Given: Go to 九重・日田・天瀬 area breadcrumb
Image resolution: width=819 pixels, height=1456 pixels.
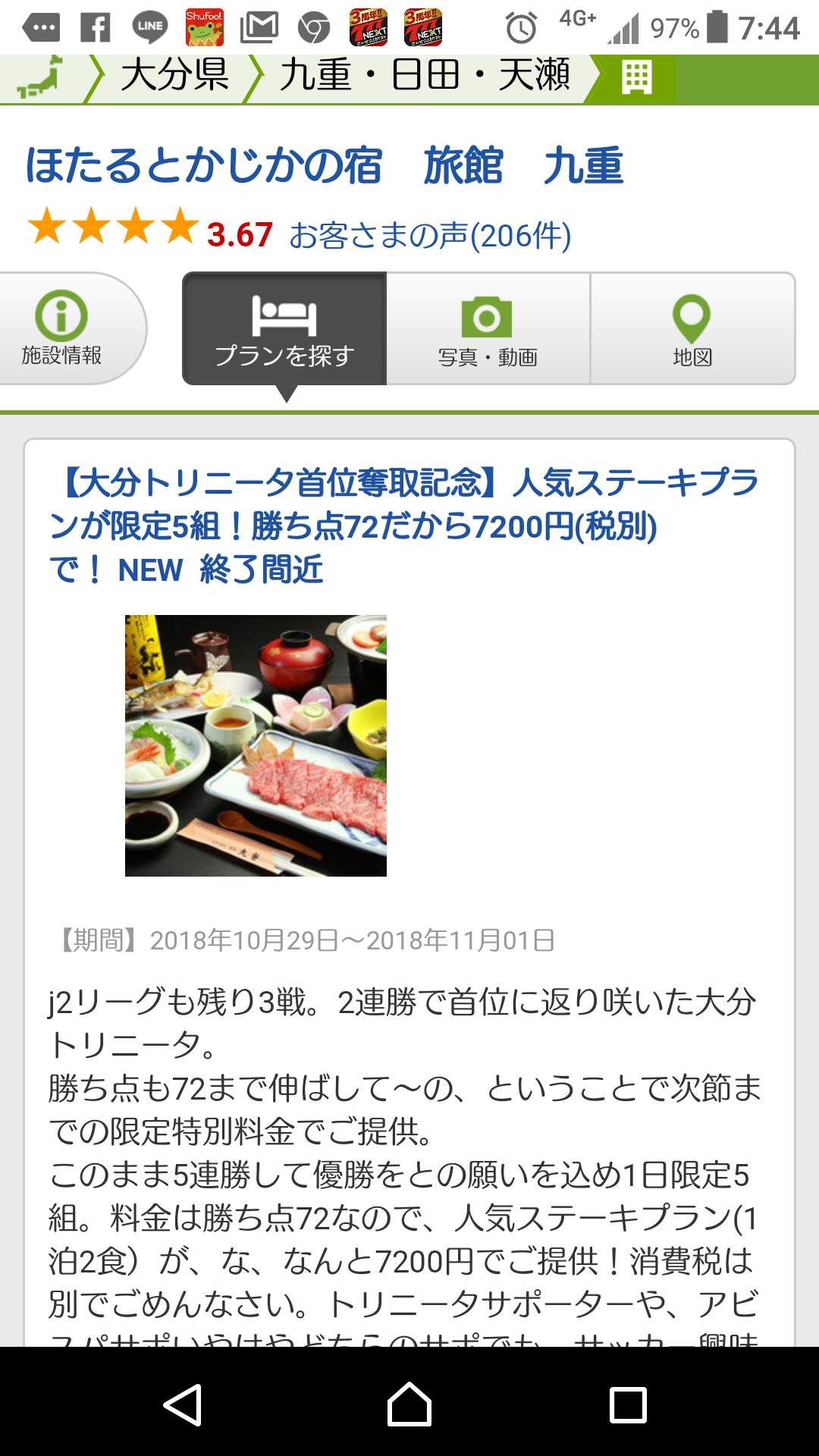Looking at the screenshot, I should [425, 76].
